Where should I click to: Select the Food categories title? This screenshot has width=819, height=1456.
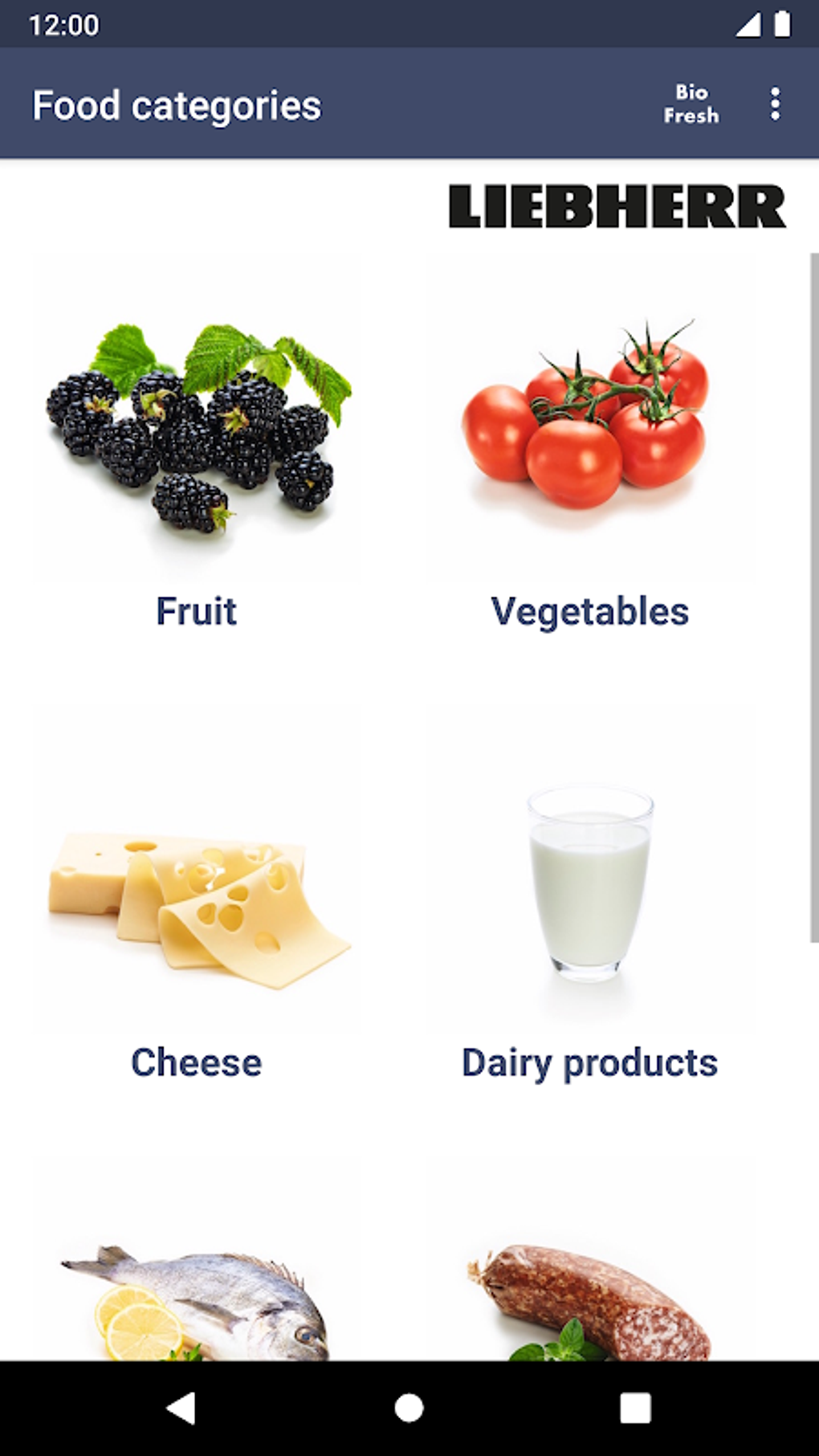177,104
